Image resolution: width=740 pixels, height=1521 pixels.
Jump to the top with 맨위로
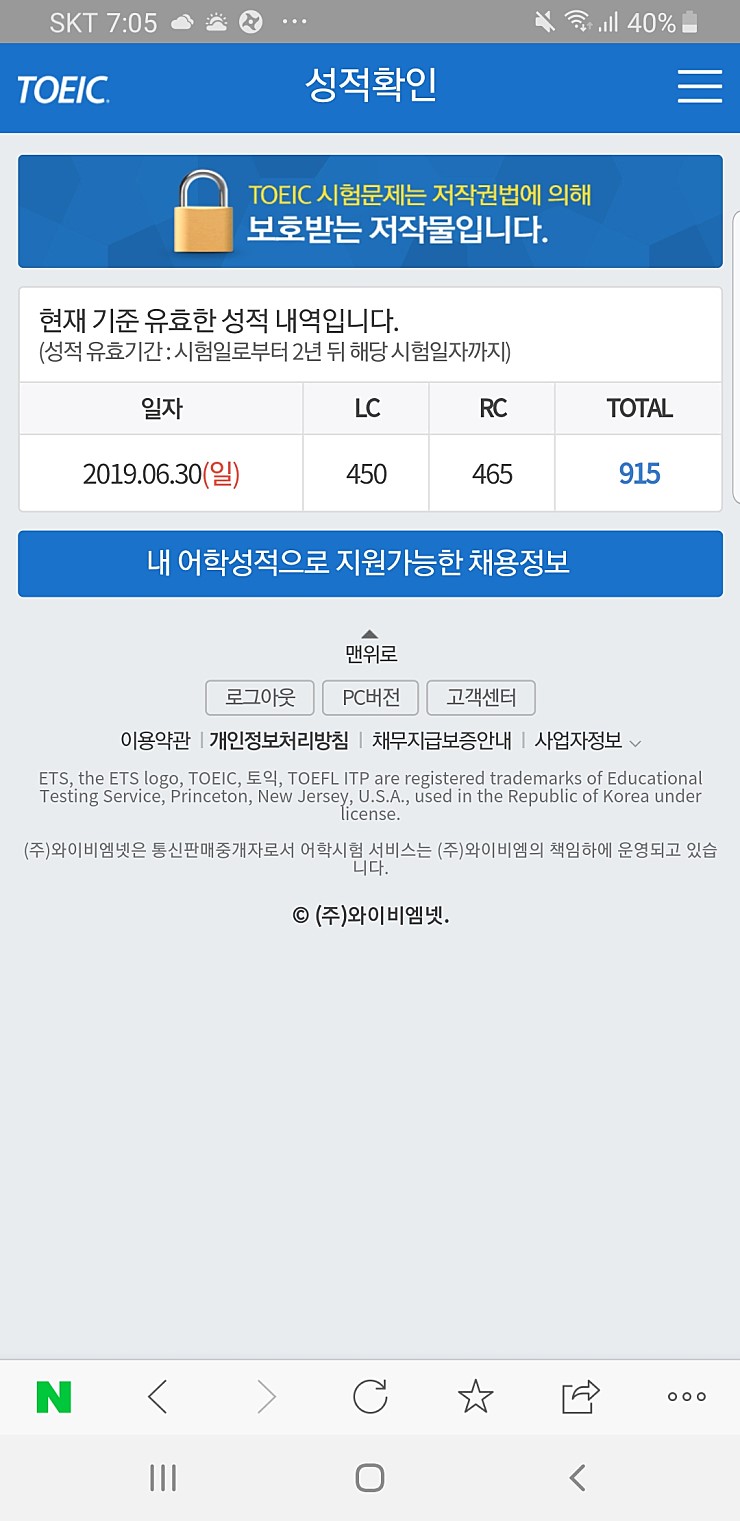pyautogui.click(x=370, y=647)
